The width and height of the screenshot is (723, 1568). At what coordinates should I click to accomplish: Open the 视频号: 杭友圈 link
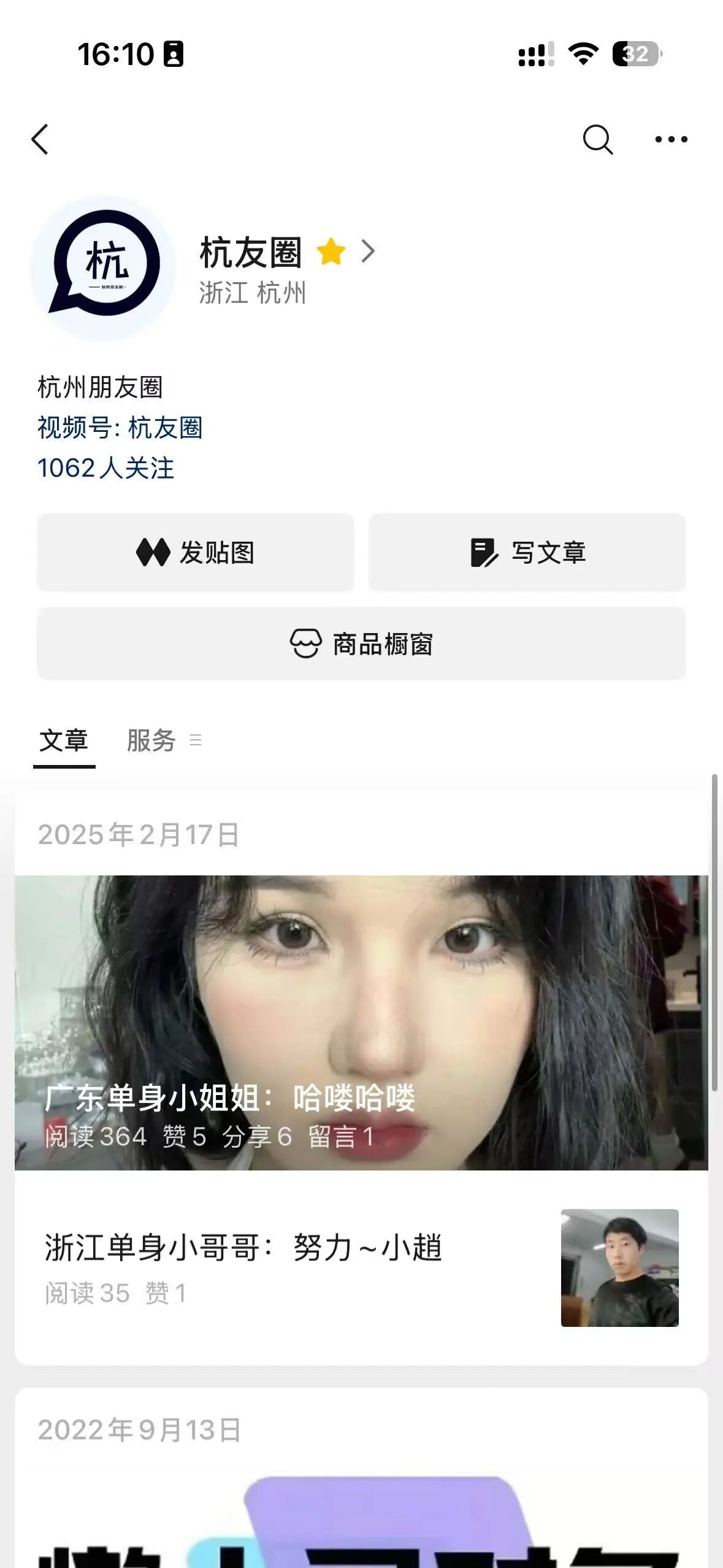pos(120,428)
